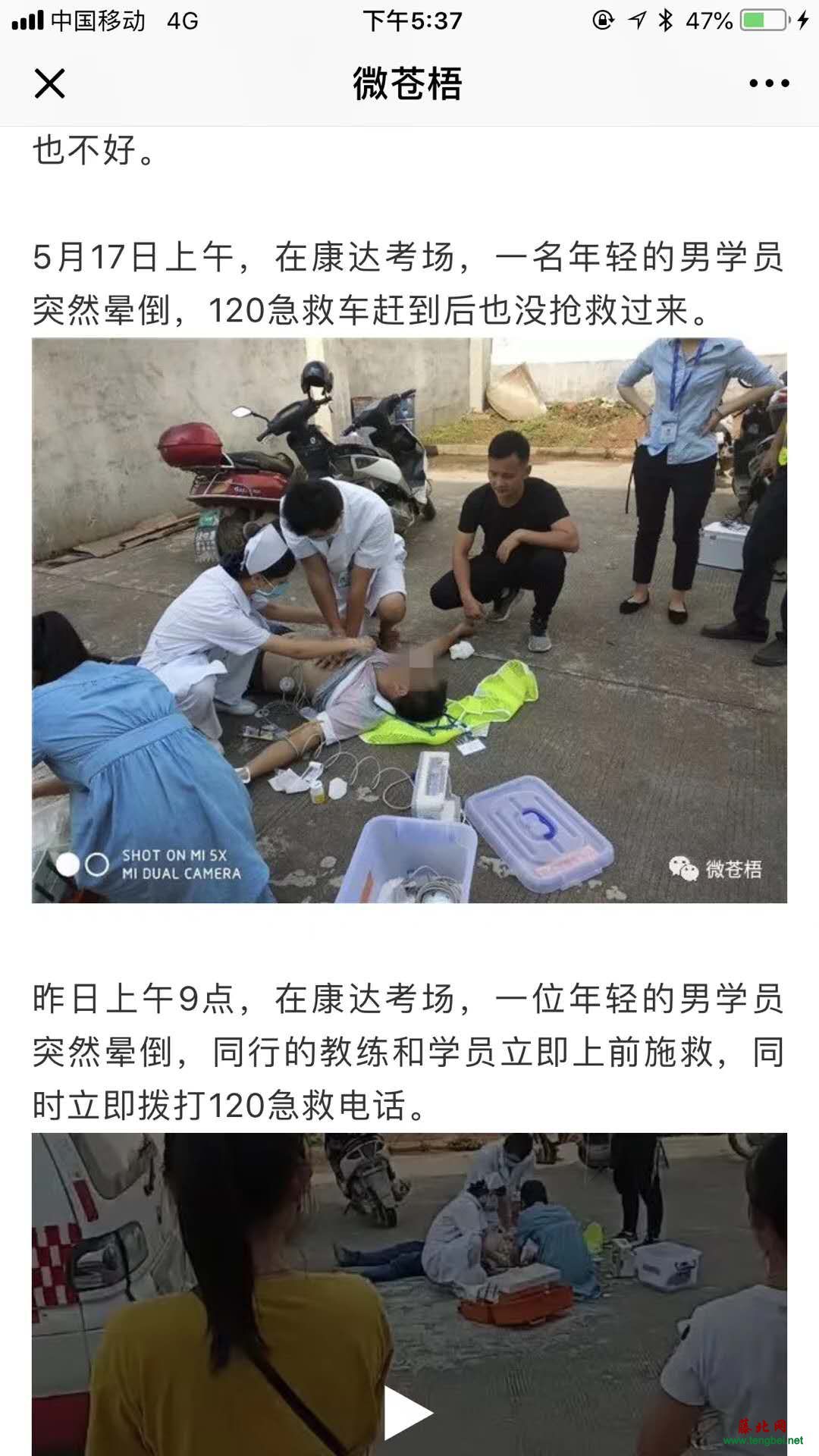The image size is (819, 1456).
Task: Open the three-dot more options menu
Action: [x=768, y=83]
